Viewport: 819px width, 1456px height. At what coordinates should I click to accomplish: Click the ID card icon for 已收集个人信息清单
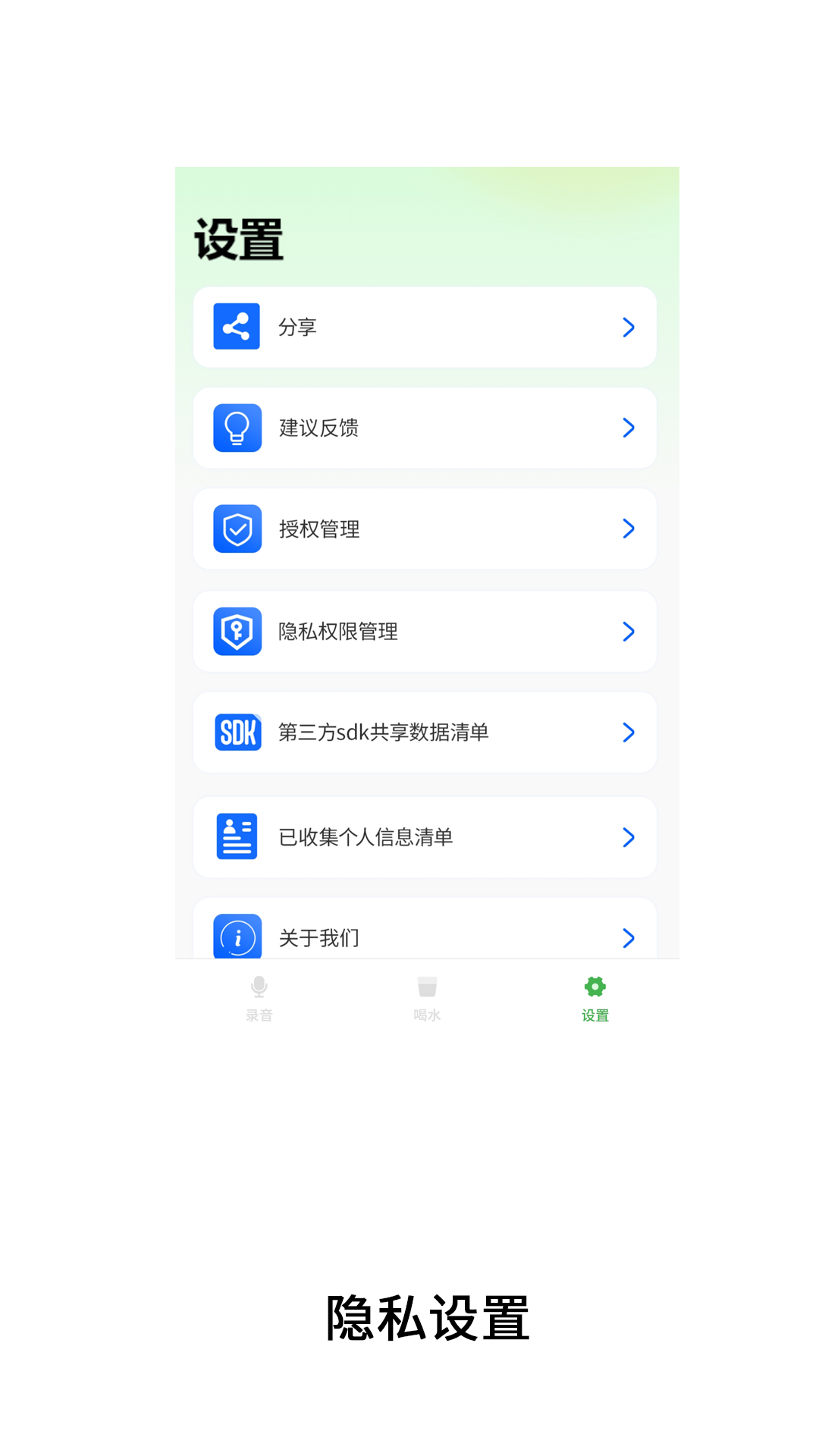pyautogui.click(x=237, y=836)
